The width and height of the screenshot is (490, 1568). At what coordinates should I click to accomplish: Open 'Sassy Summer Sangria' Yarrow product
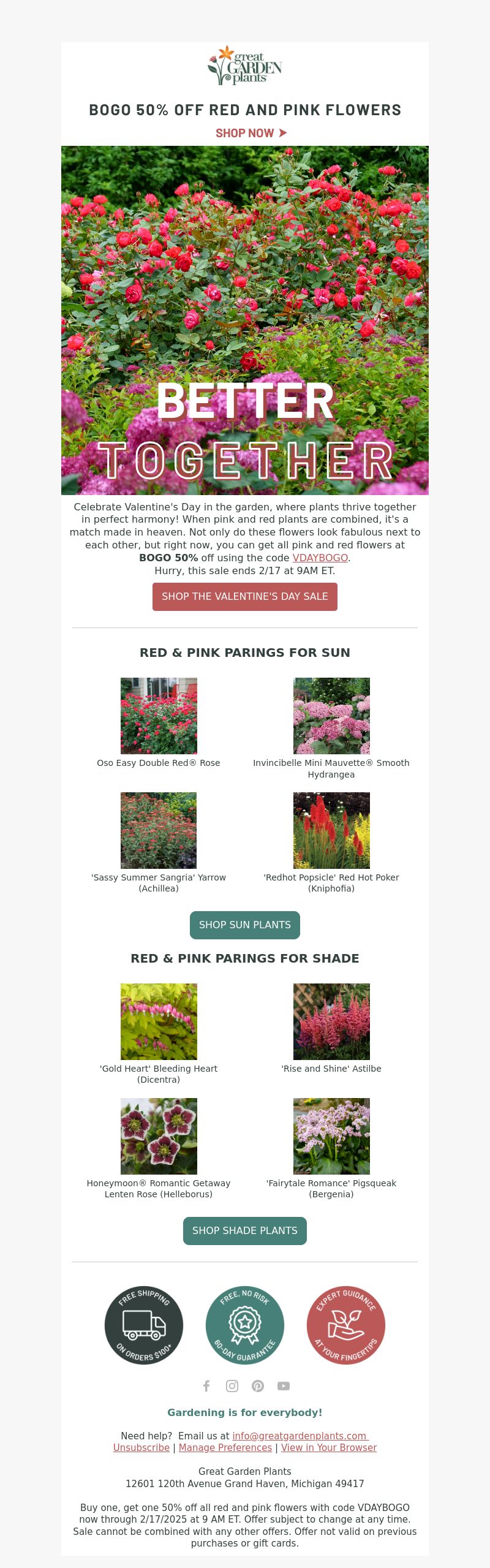click(159, 830)
